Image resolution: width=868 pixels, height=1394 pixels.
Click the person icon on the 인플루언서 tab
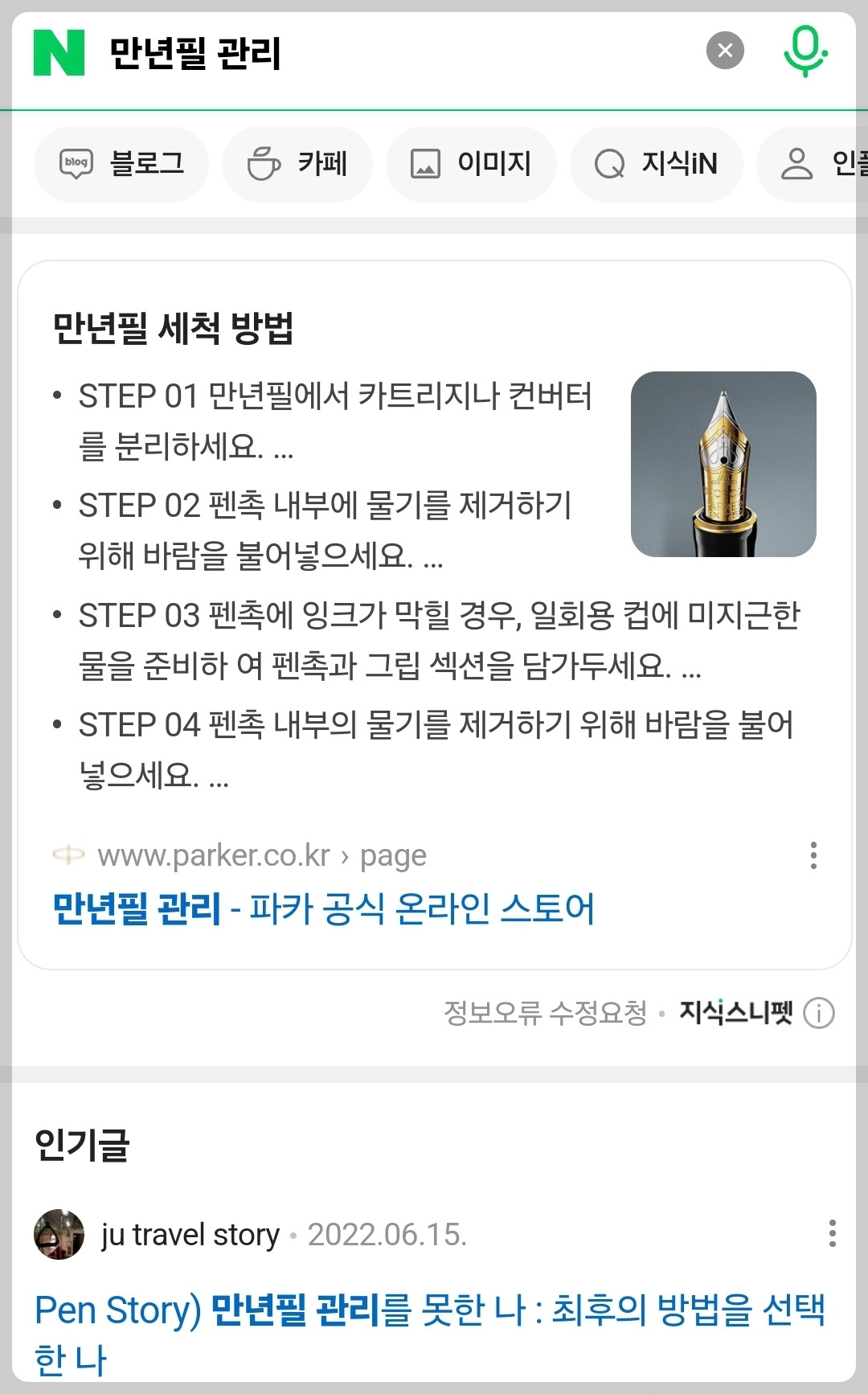796,163
